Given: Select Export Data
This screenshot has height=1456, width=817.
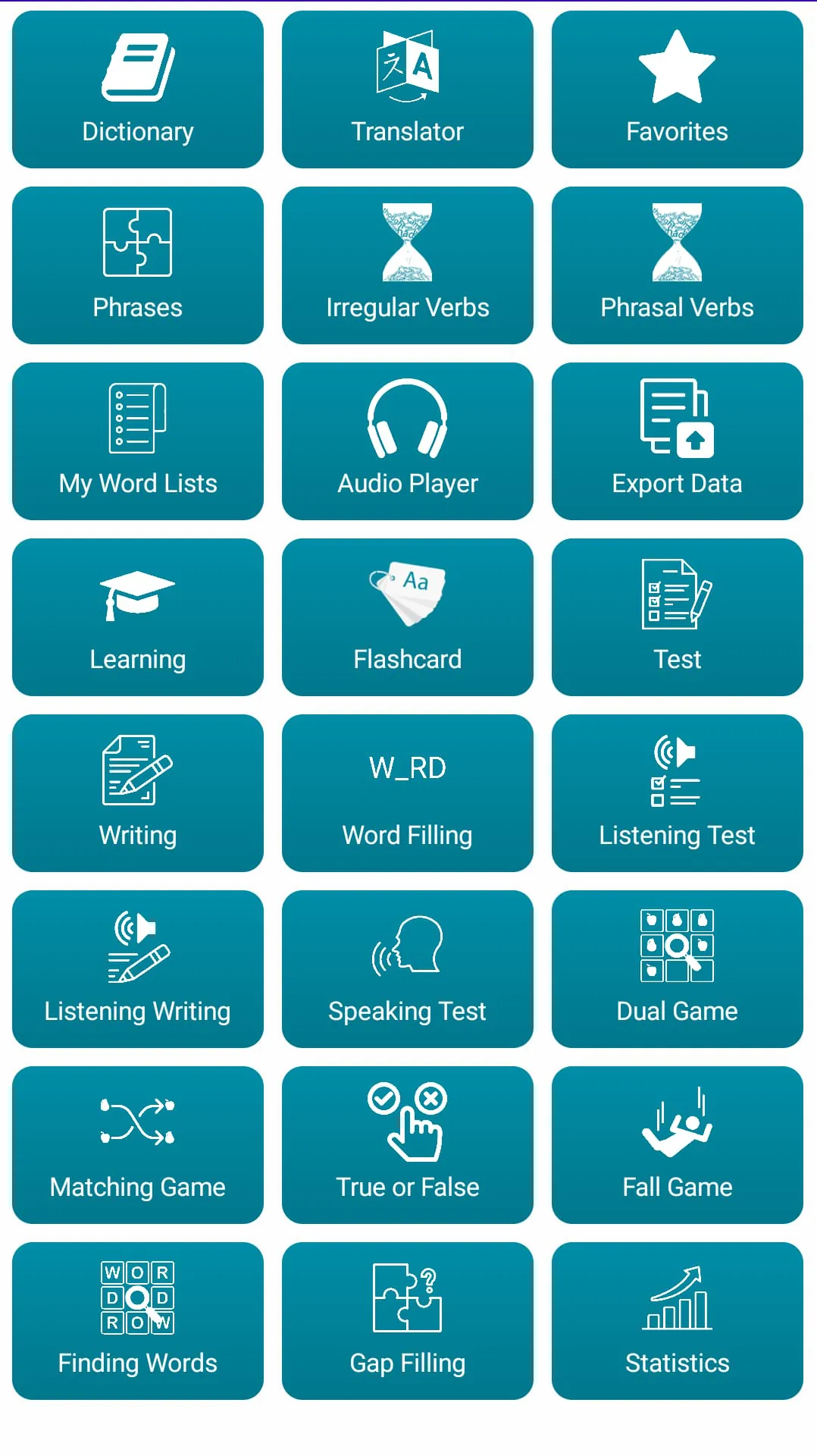Looking at the screenshot, I should tap(677, 441).
